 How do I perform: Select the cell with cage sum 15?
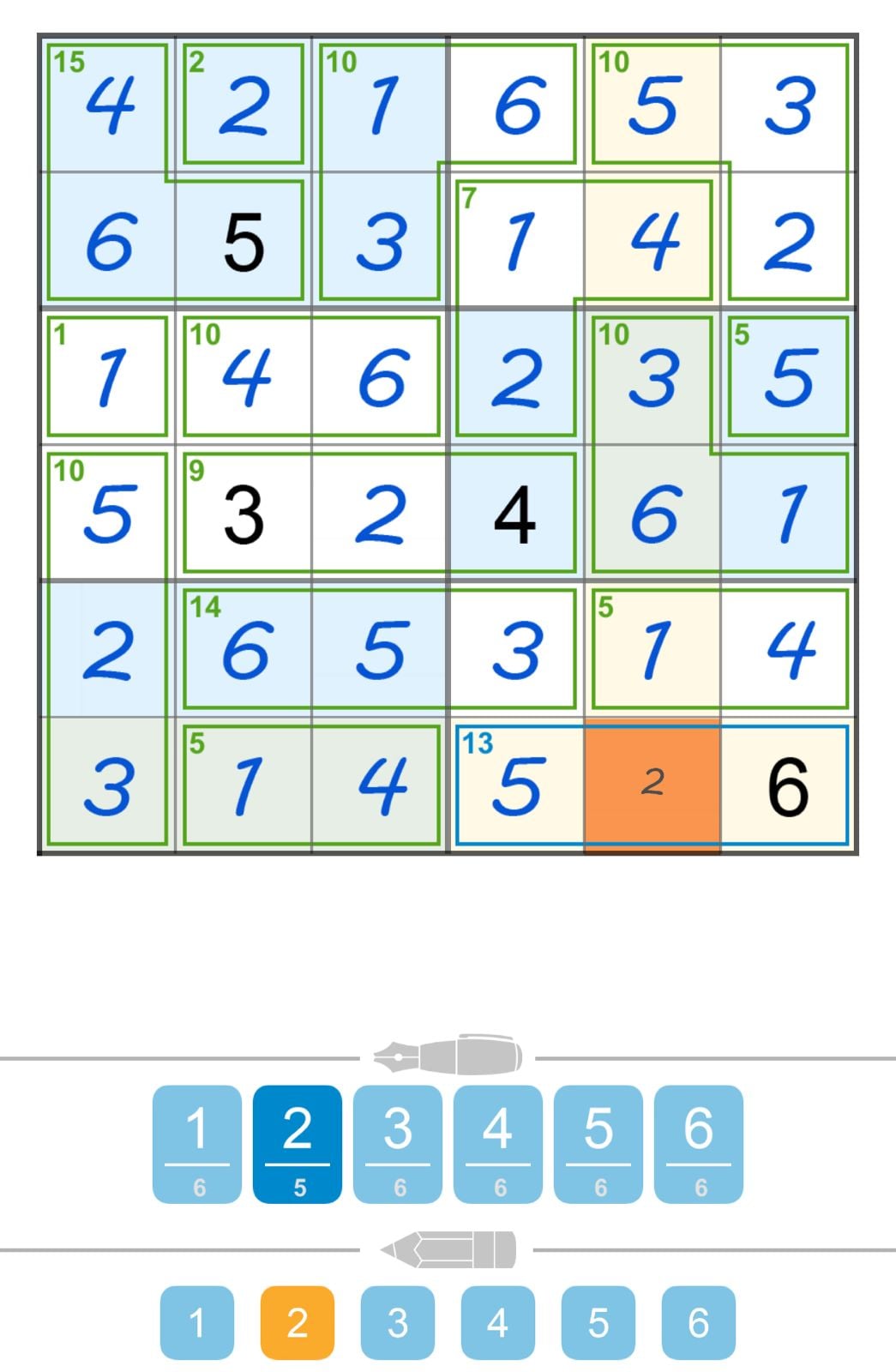(108, 105)
